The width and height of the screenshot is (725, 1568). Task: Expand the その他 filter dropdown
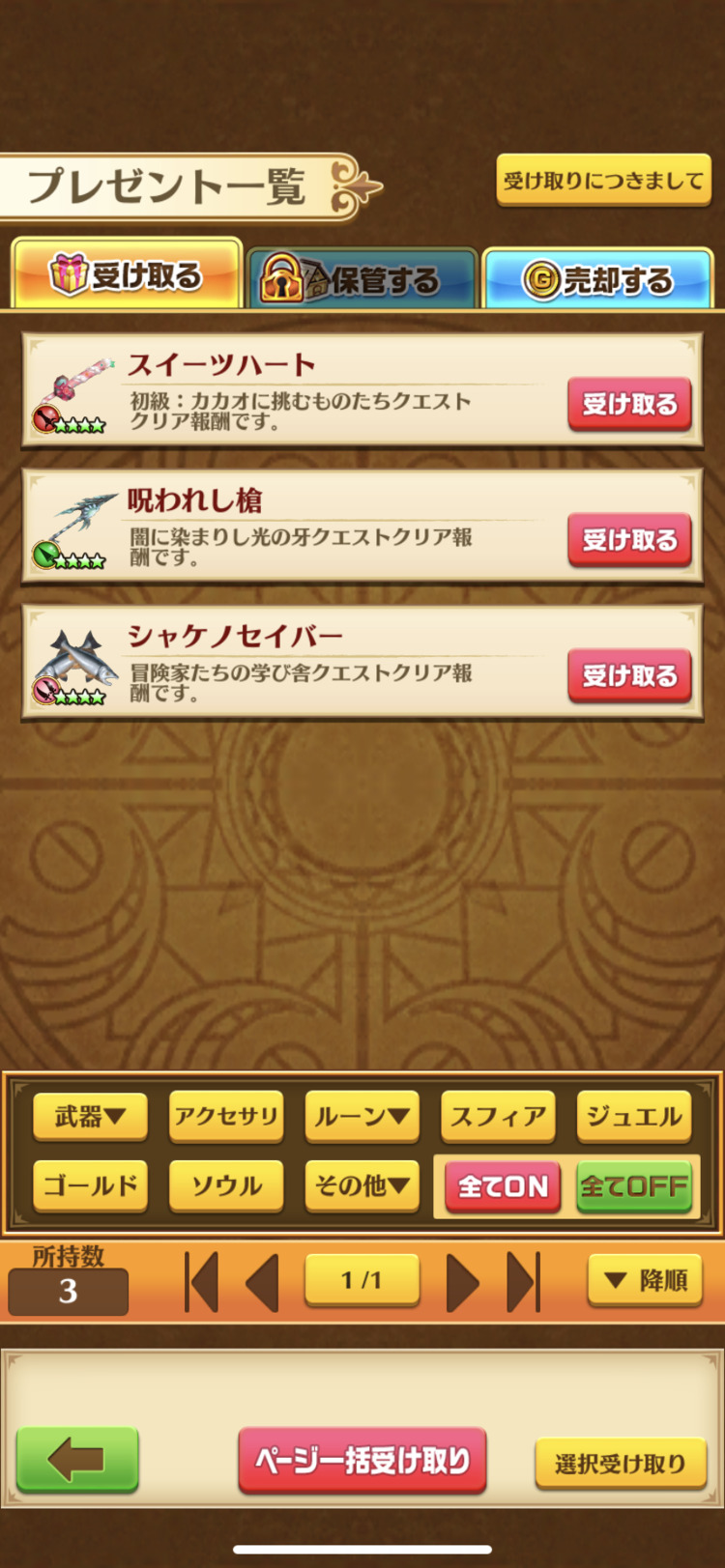362,1185
